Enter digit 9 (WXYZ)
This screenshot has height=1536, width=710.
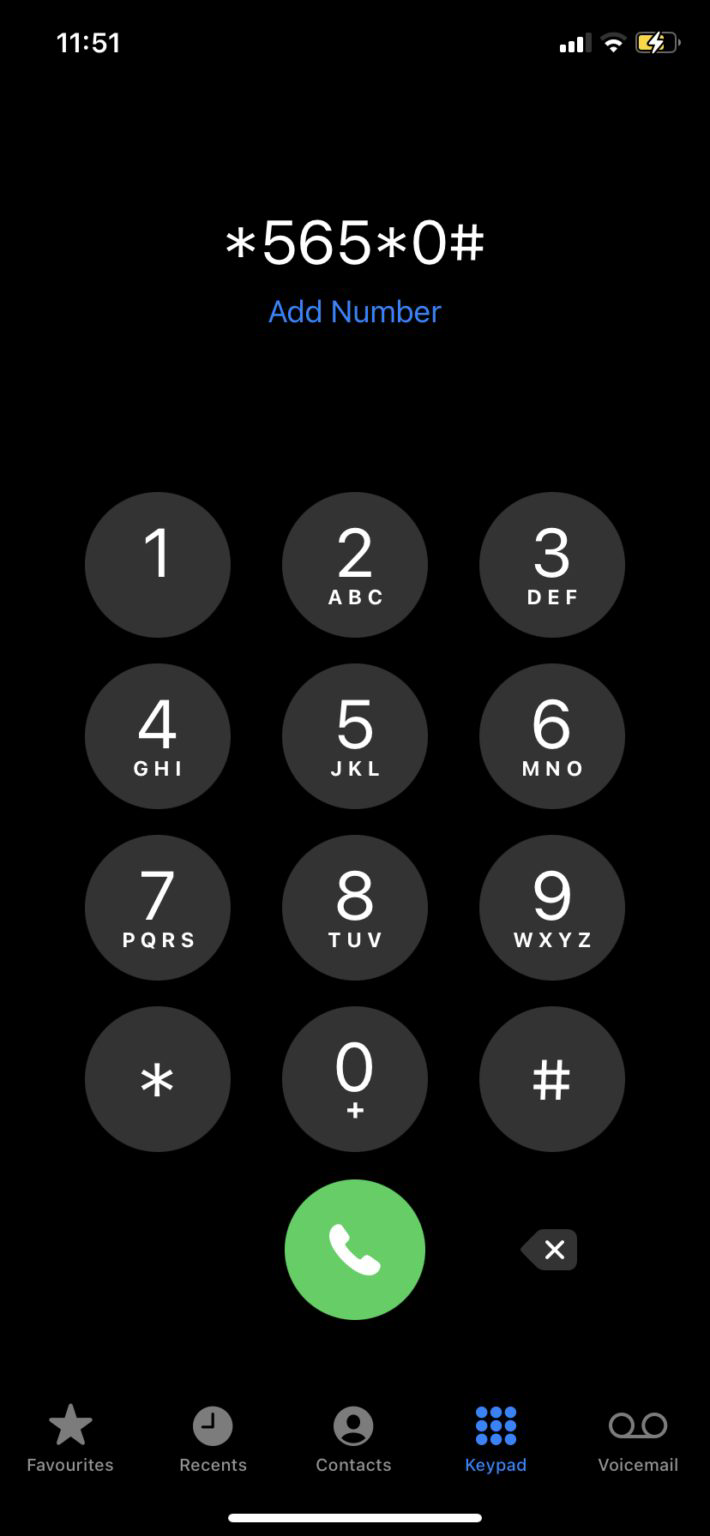pyautogui.click(x=552, y=908)
